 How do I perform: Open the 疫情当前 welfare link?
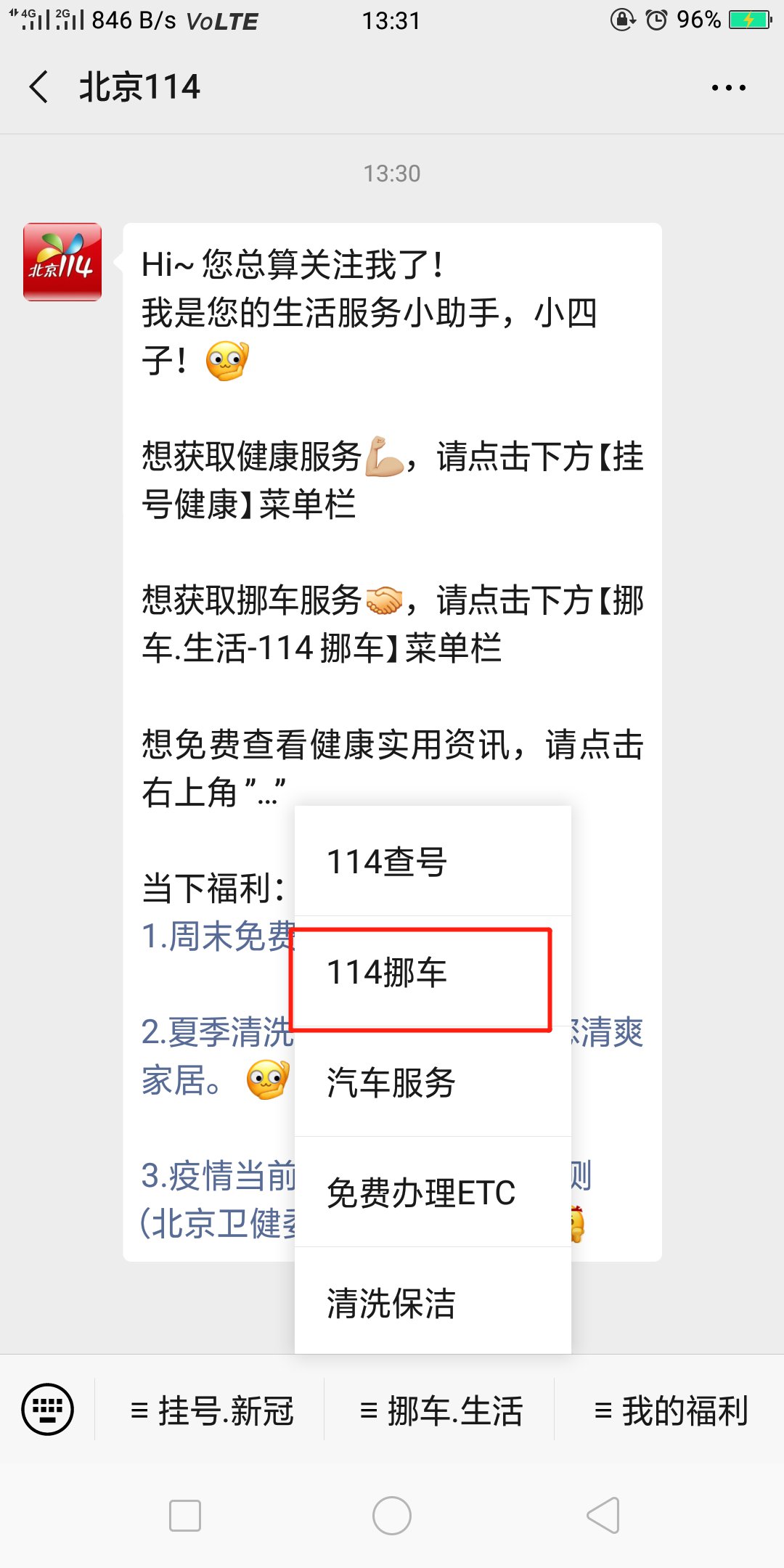[x=218, y=1176]
